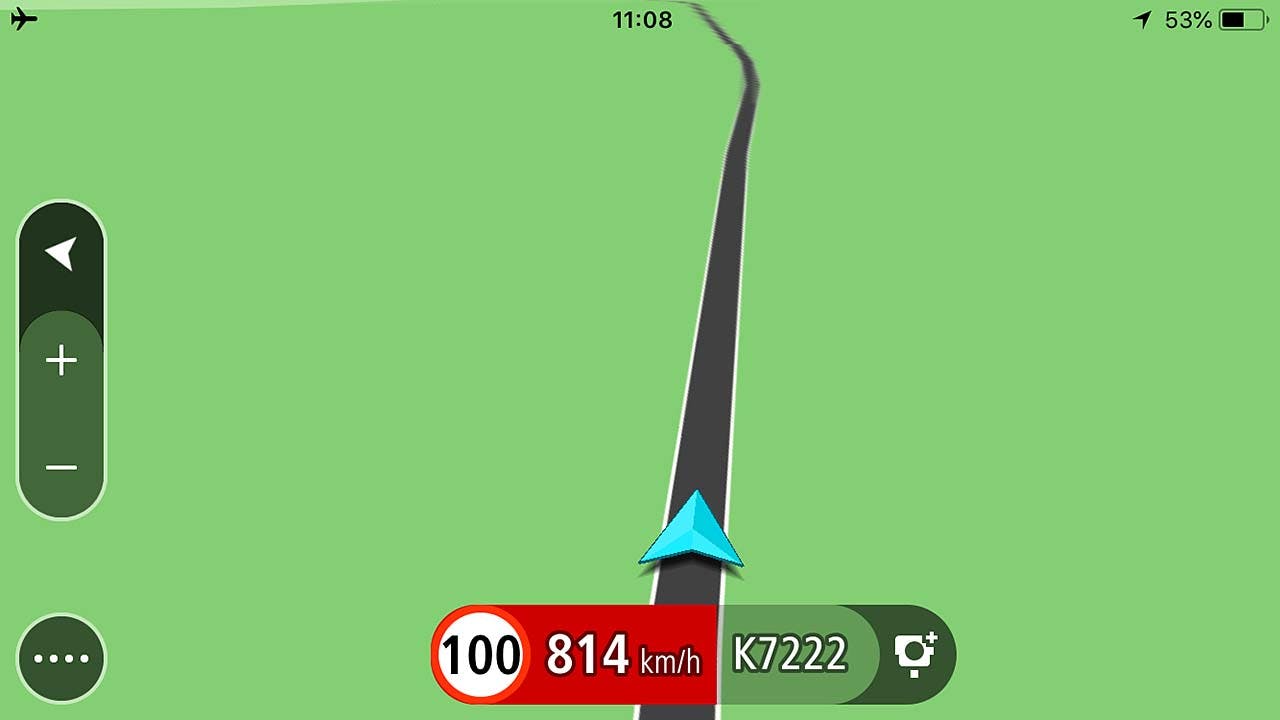Screen dimensions: 1280x720
Task: Zoom in with the plus button
Action: tap(61, 360)
